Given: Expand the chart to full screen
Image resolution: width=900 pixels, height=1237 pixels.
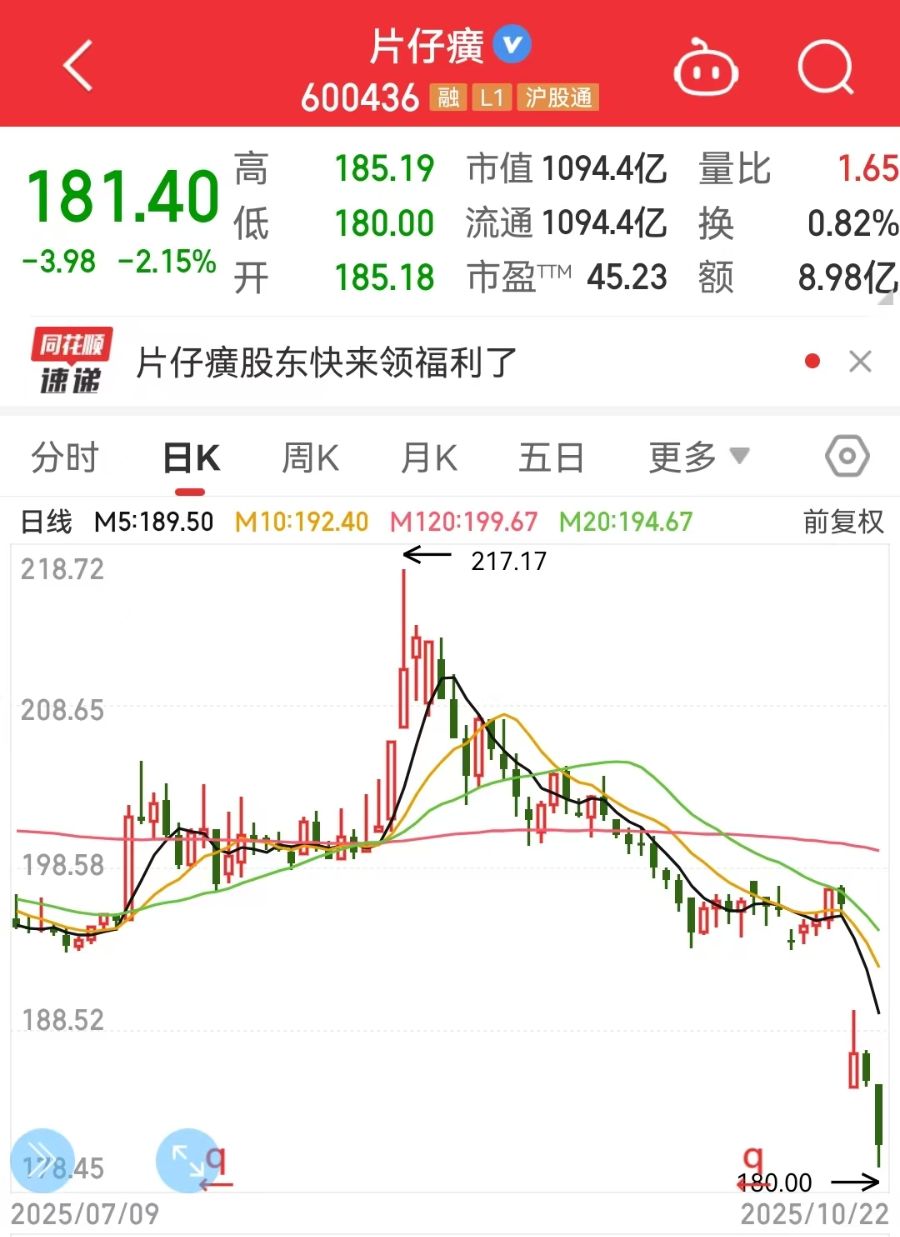Looking at the screenshot, I should (x=187, y=1160).
